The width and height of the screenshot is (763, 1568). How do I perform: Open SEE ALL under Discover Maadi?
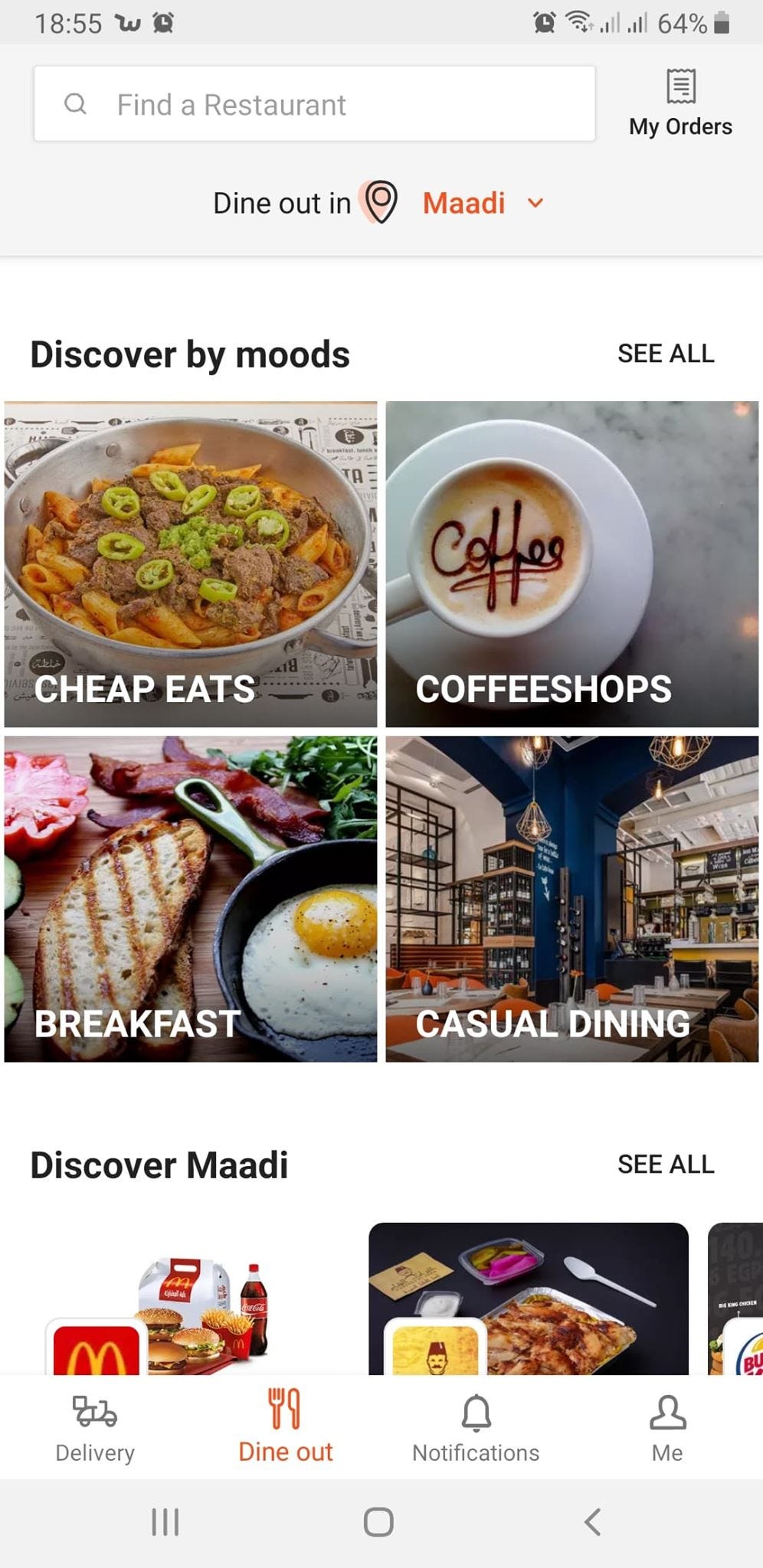pyautogui.click(x=665, y=1165)
